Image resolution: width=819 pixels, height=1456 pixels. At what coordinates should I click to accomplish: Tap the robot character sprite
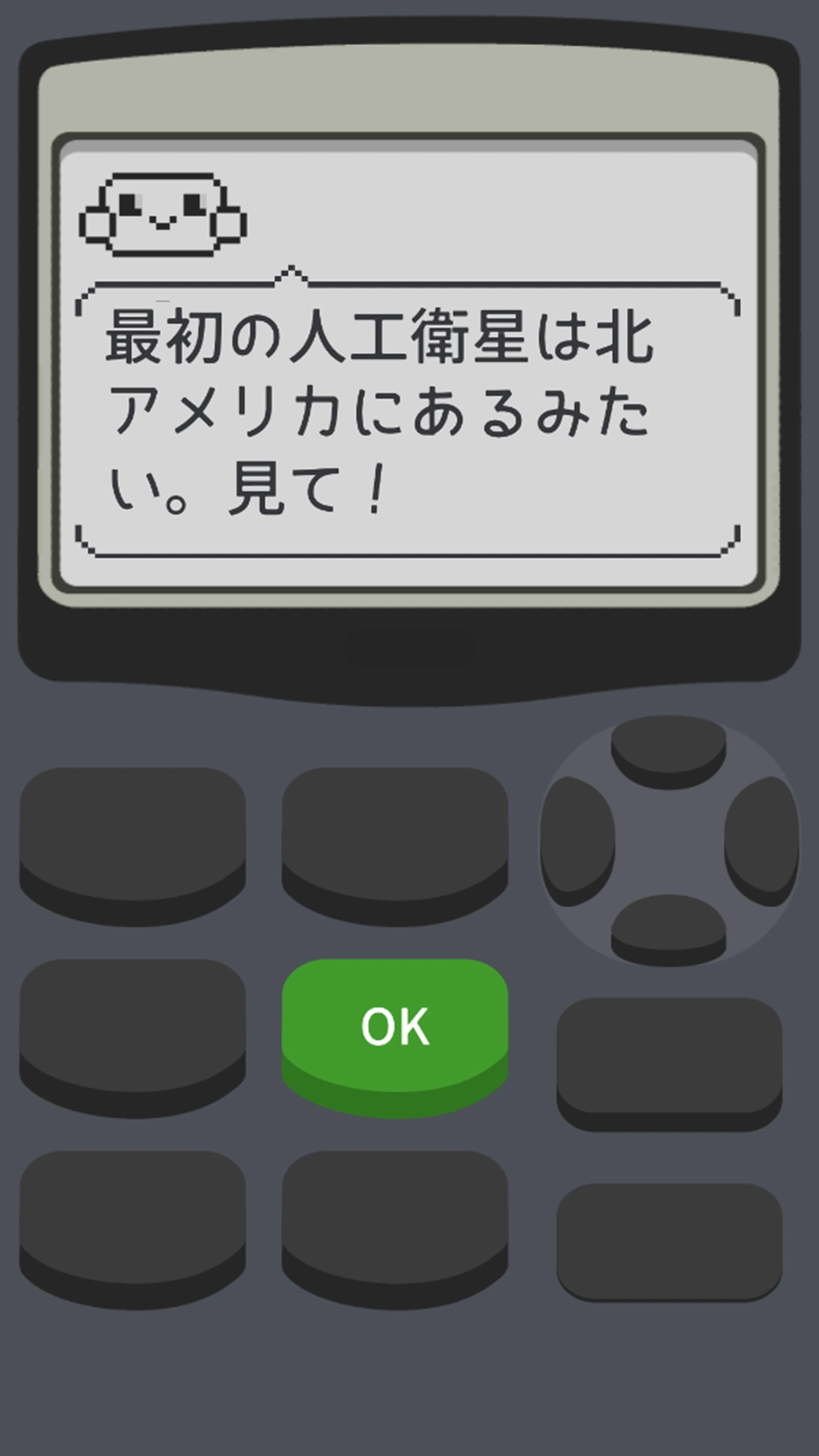tap(164, 215)
